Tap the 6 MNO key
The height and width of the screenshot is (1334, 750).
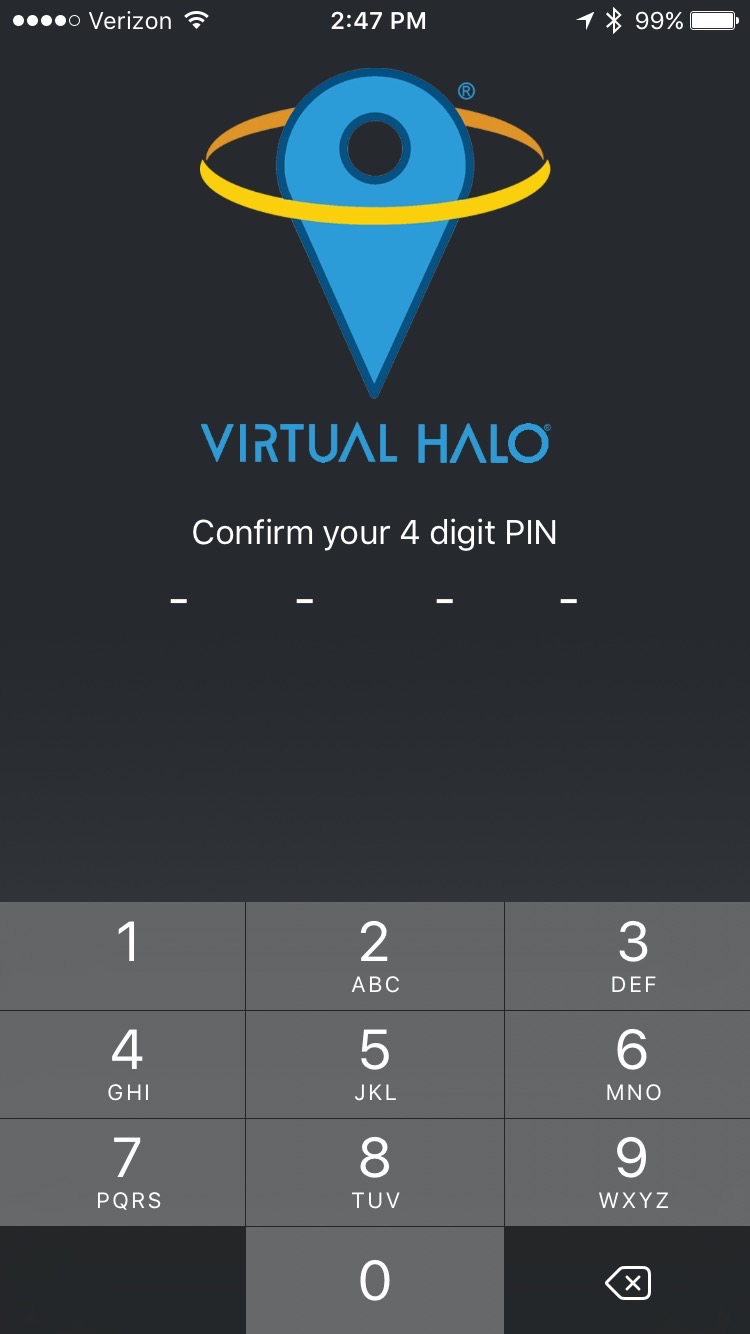pos(628,1064)
